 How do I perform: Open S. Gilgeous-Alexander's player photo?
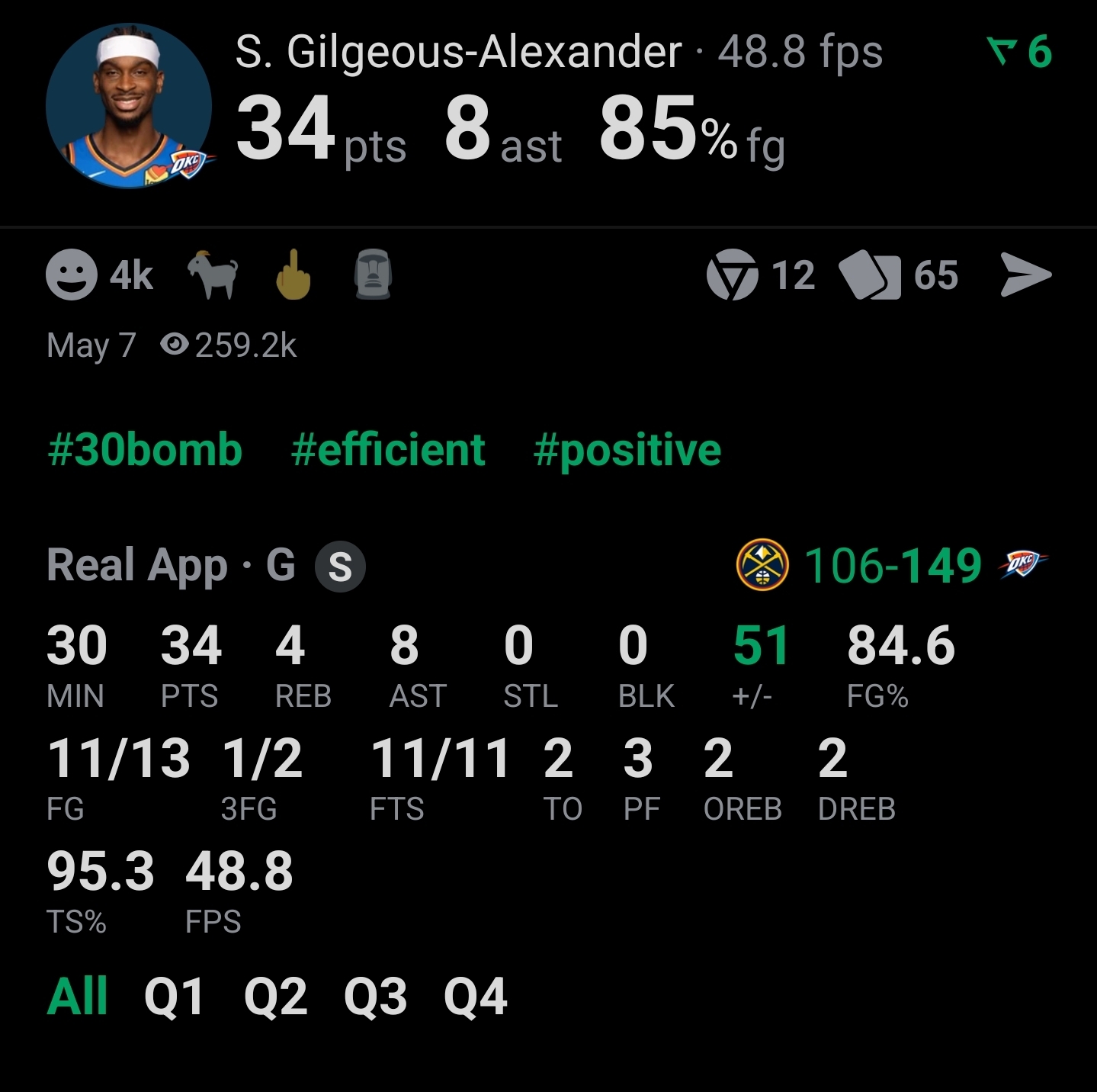pos(129,106)
